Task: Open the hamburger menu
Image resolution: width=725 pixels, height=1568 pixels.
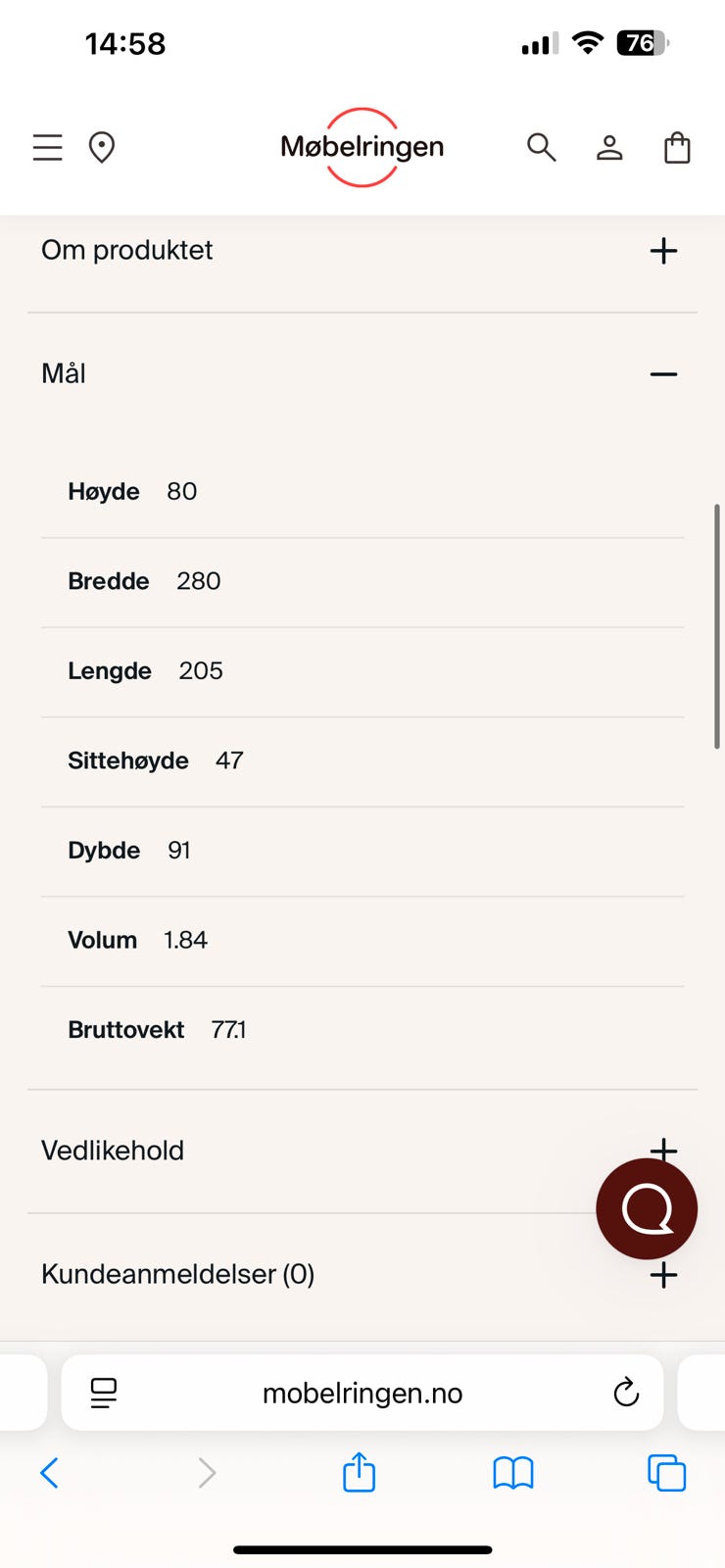Action: (47, 148)
